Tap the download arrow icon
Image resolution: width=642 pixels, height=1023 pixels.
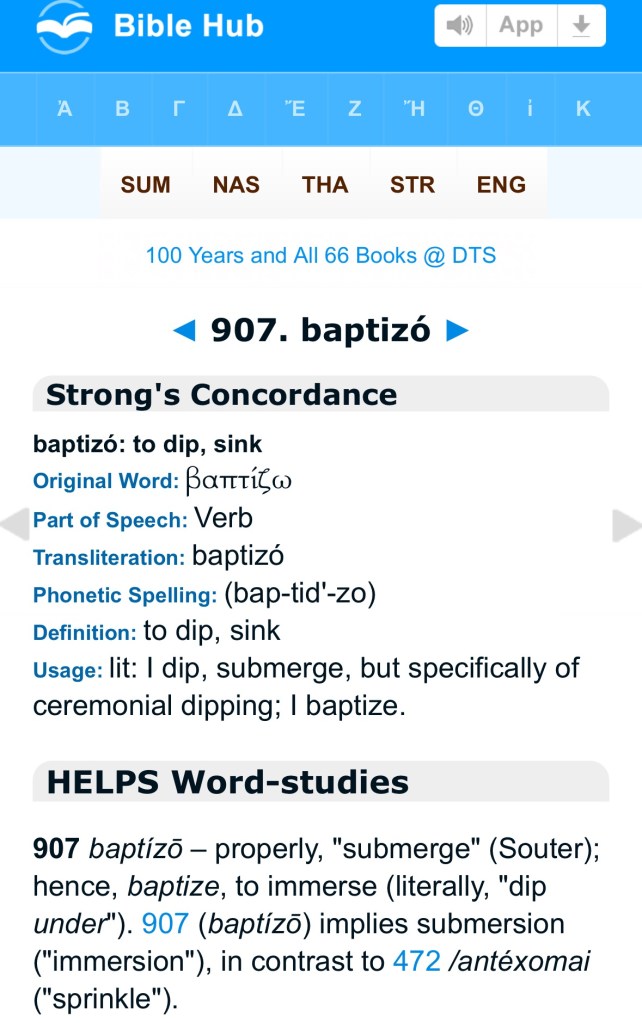(581, 26)
